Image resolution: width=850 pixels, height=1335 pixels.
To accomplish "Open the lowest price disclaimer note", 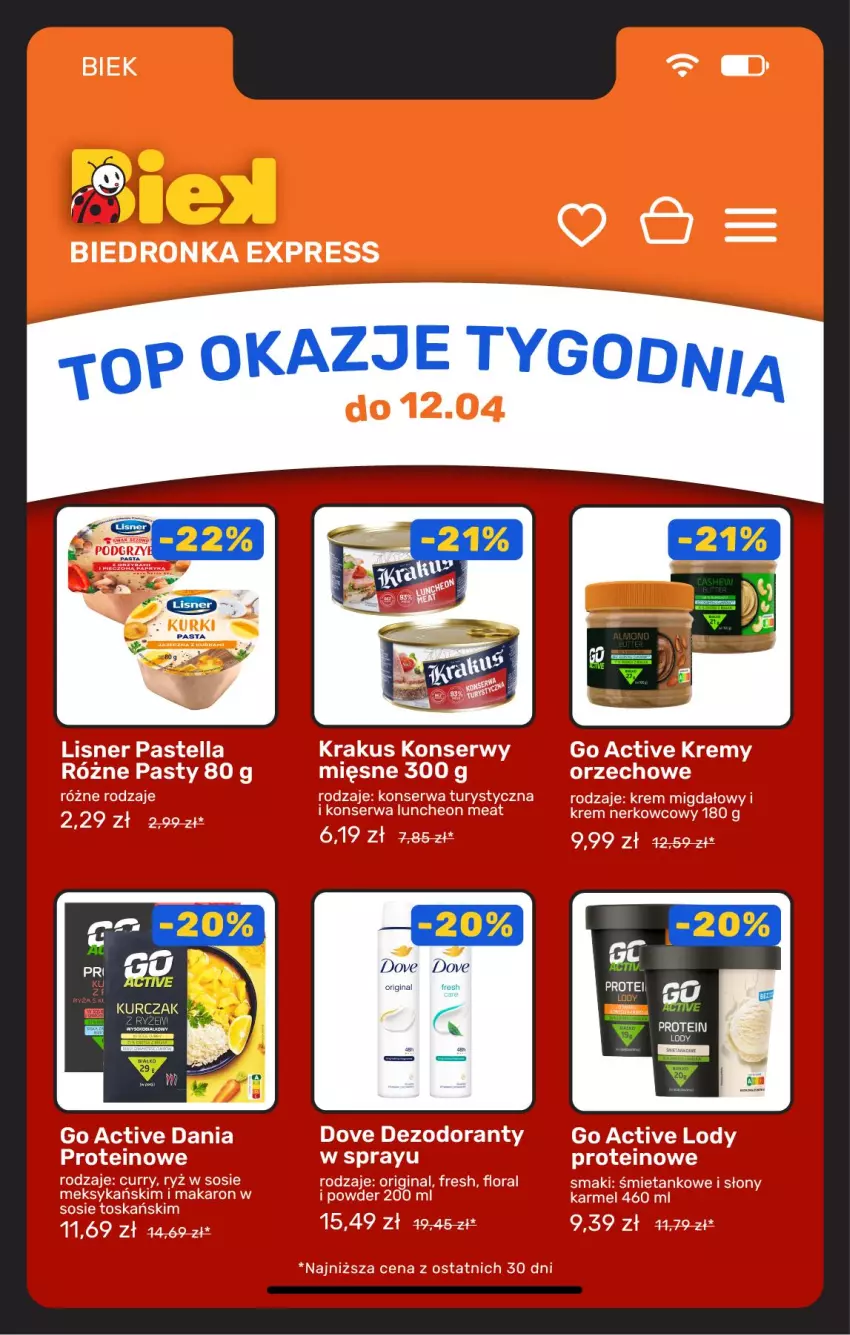I will [x=425, y=1267].
